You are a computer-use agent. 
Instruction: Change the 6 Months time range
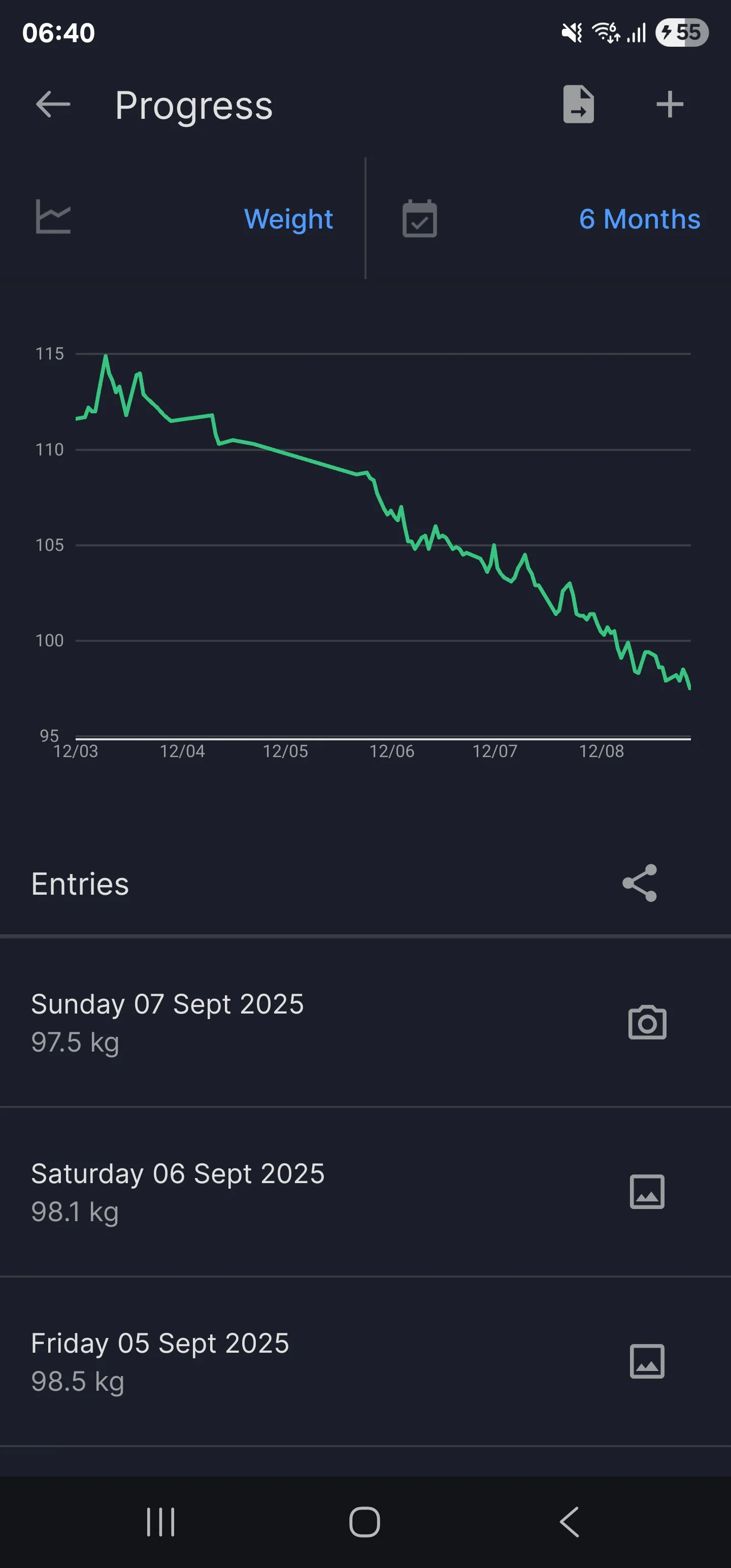(549, 218)
